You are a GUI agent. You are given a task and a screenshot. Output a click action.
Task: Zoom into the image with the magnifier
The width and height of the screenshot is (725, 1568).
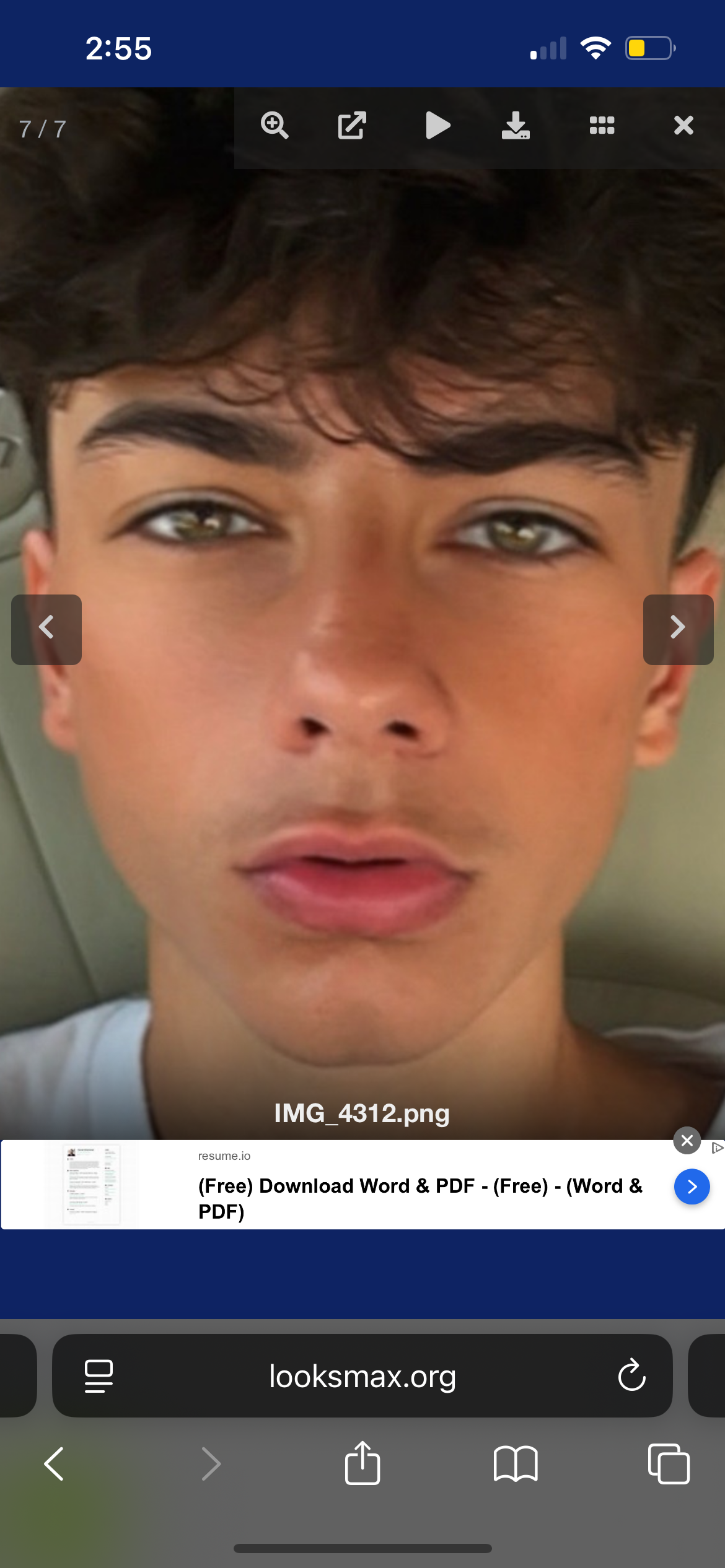(x=275, y=126)
